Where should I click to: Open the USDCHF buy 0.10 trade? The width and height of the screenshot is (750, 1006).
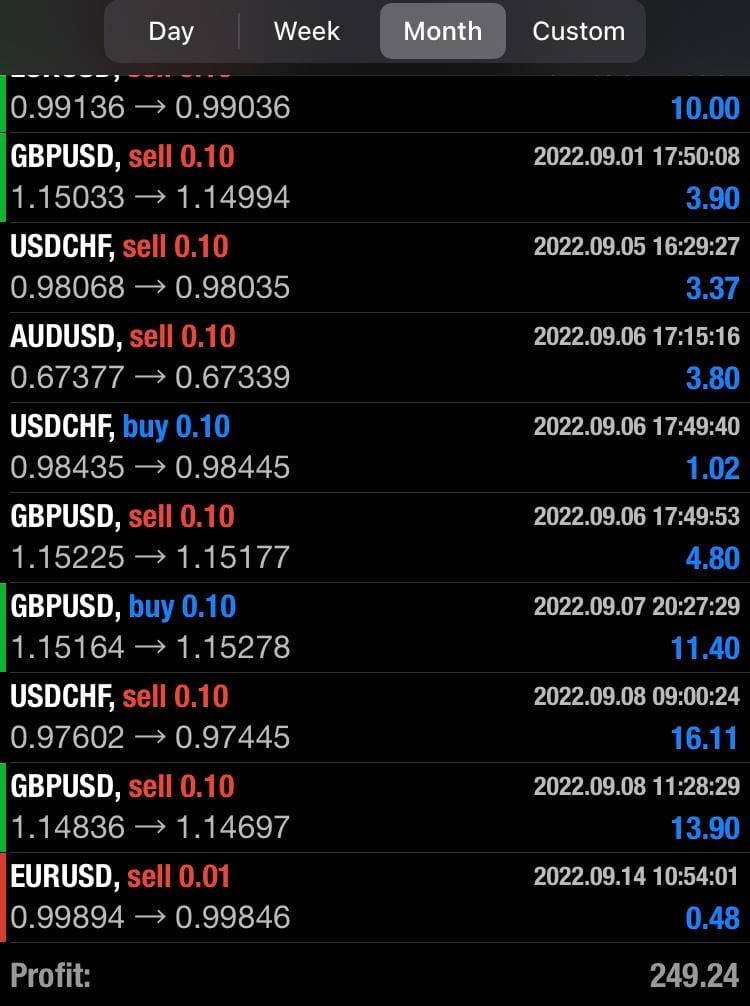coord(375,447)
